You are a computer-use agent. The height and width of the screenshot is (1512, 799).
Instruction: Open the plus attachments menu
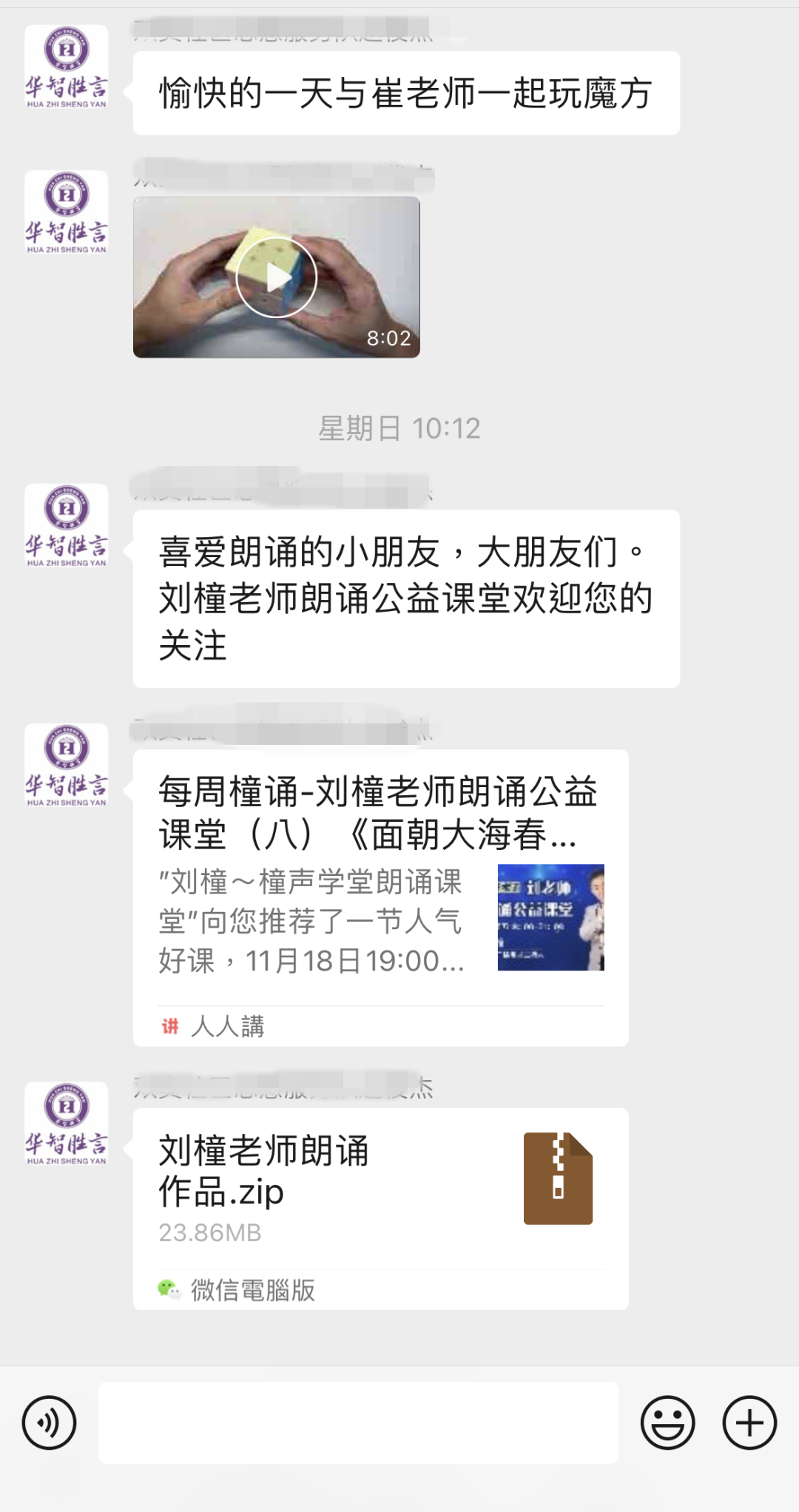(x=749, y=1422)
